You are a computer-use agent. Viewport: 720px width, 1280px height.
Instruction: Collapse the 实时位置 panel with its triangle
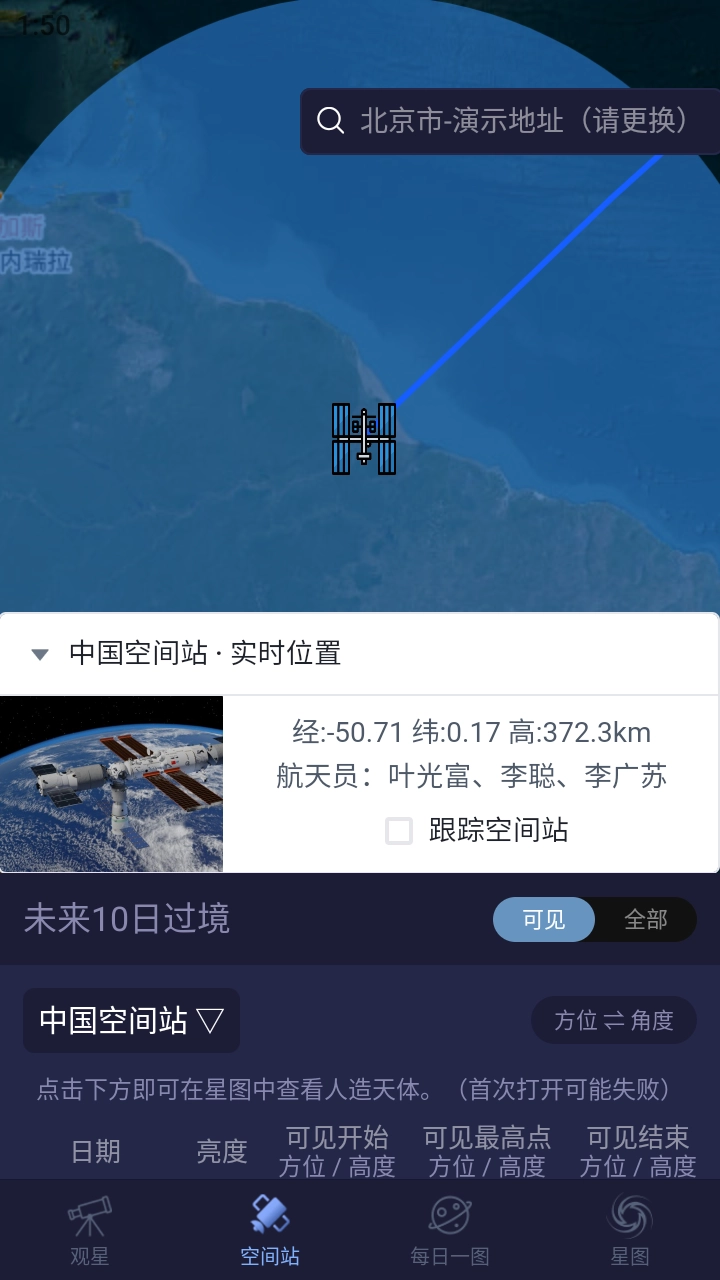(38, 653)
